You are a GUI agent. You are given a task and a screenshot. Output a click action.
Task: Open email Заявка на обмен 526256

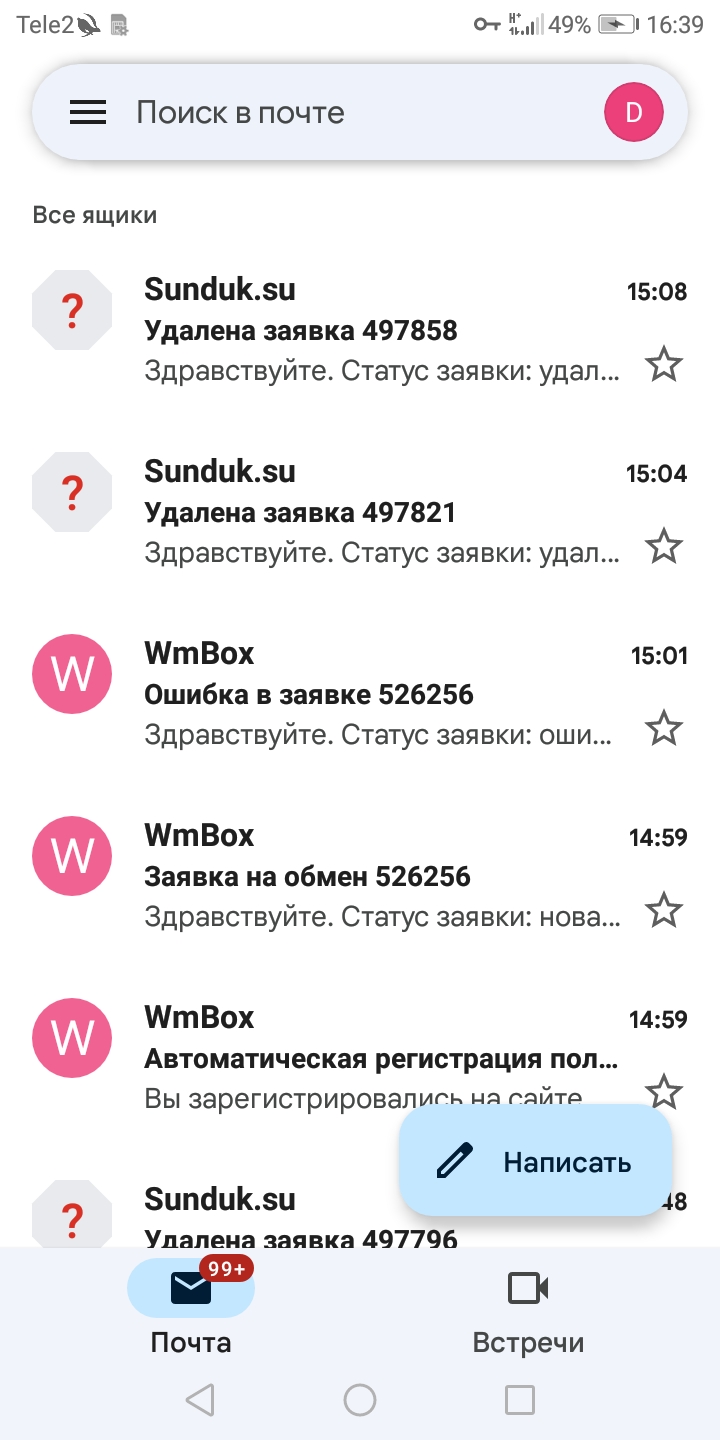coord(380,876)
